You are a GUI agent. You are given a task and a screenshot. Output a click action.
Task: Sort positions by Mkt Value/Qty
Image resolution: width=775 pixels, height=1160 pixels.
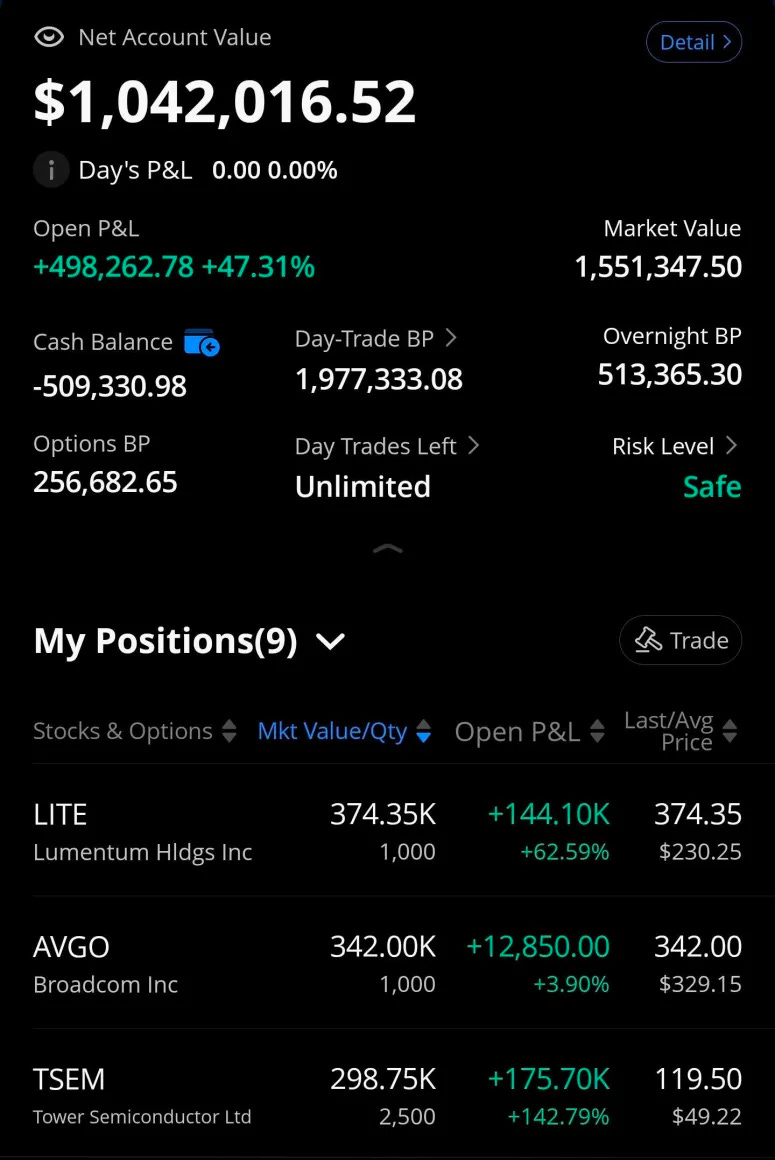point(344,731)
